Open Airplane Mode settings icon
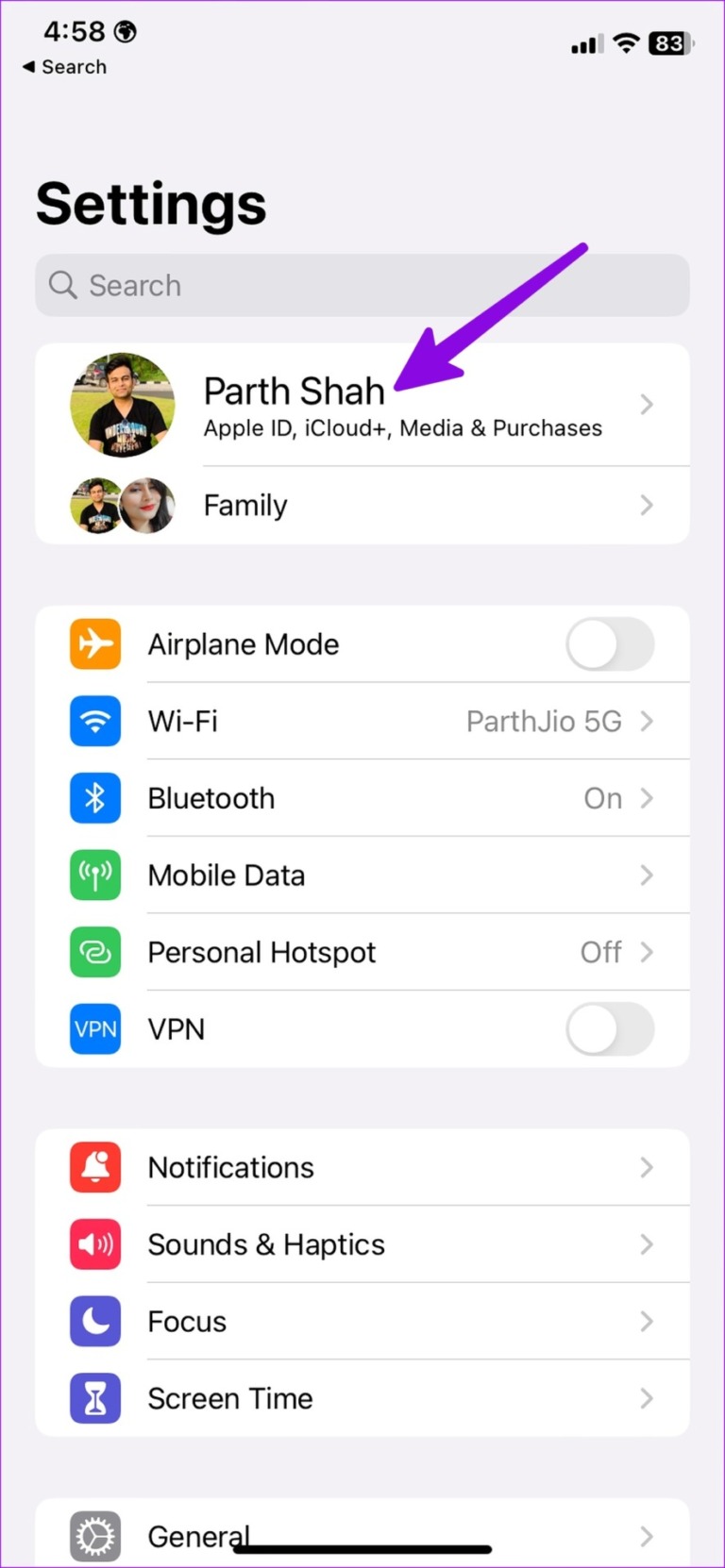Screen dimensions: 725x1568 [x=94, y=643]
